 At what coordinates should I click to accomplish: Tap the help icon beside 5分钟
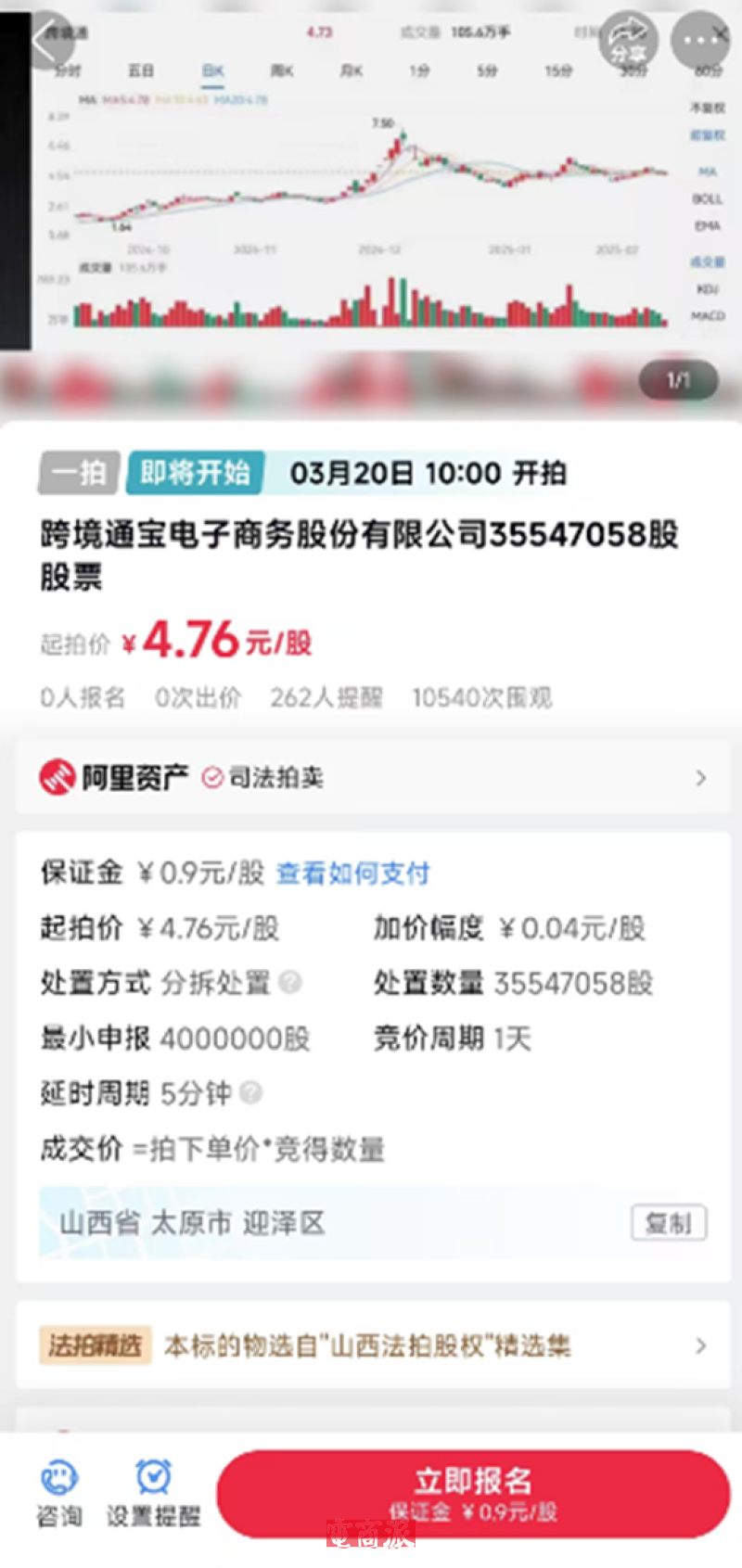point(250,1093)
